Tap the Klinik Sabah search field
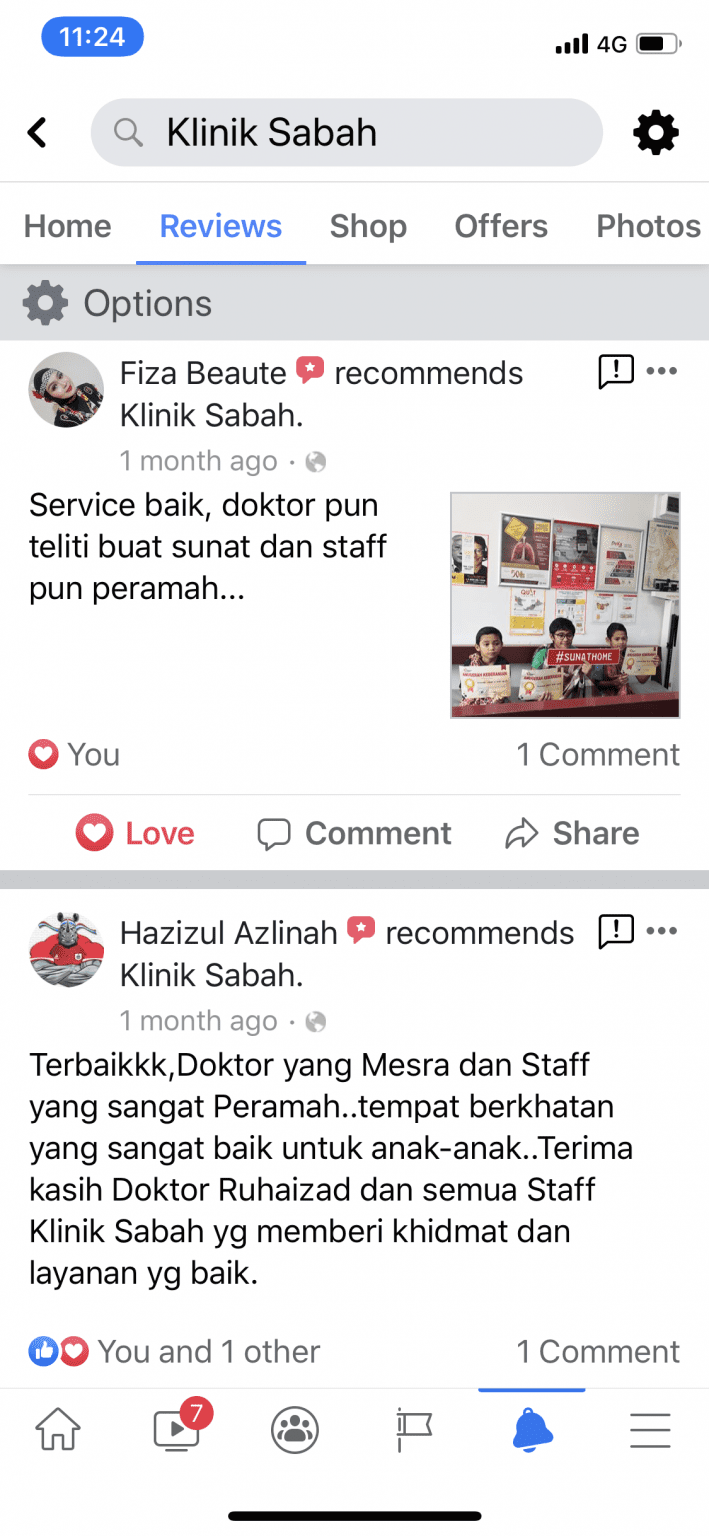The image size is (709, 1536). click(x=346, y=132)
